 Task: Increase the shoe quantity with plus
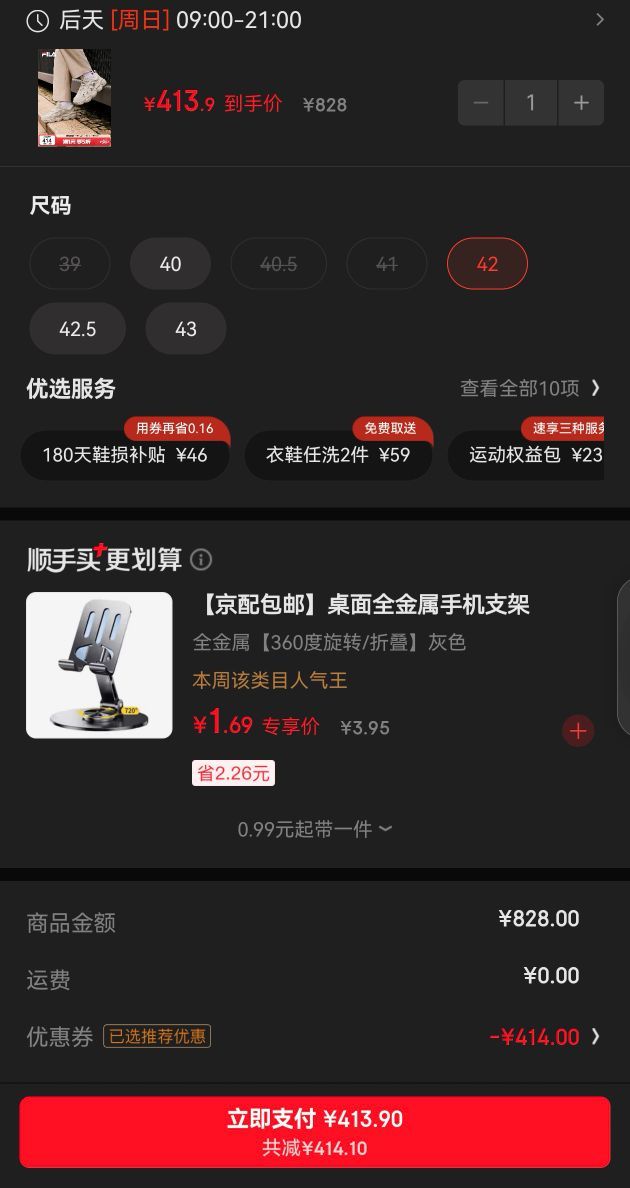[581, 102]
